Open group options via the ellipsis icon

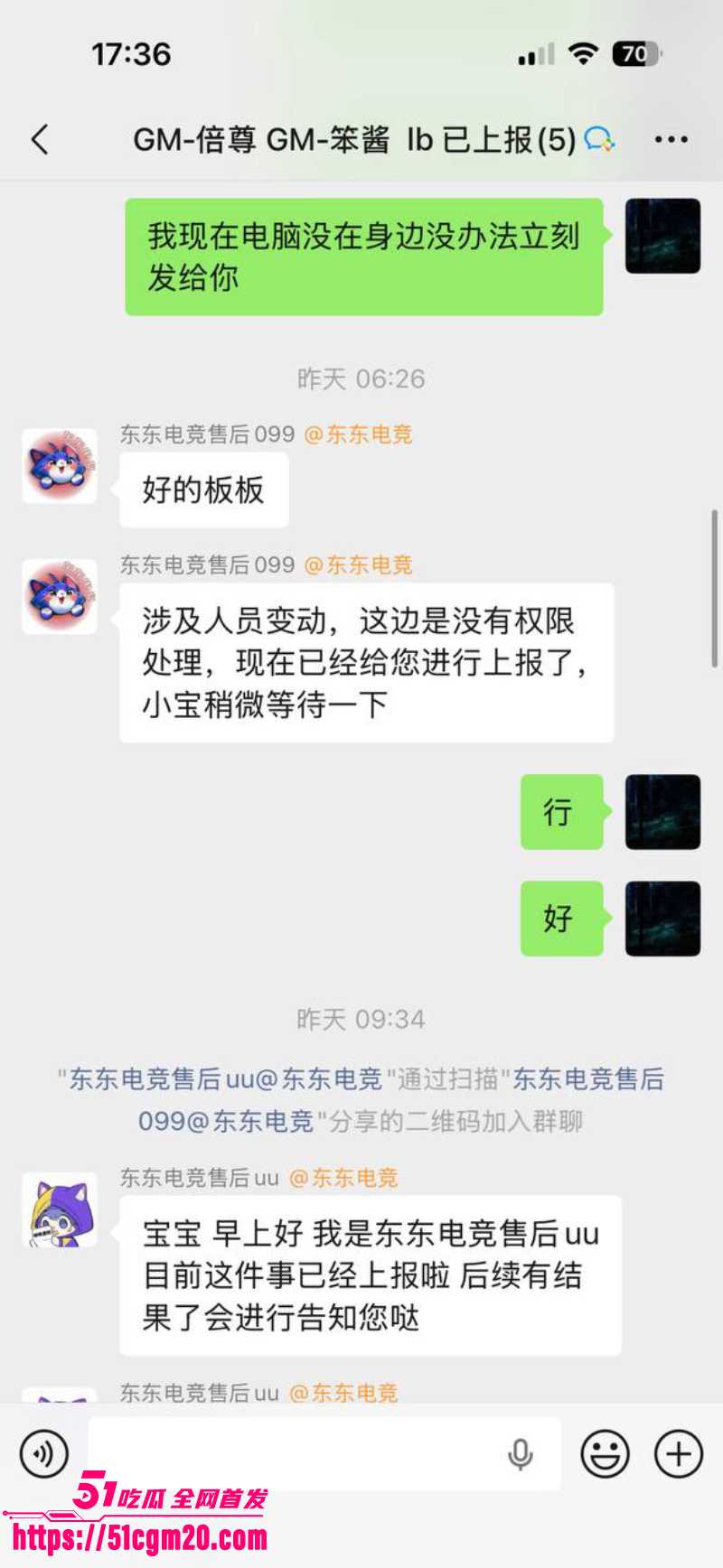tap(671, 139)
